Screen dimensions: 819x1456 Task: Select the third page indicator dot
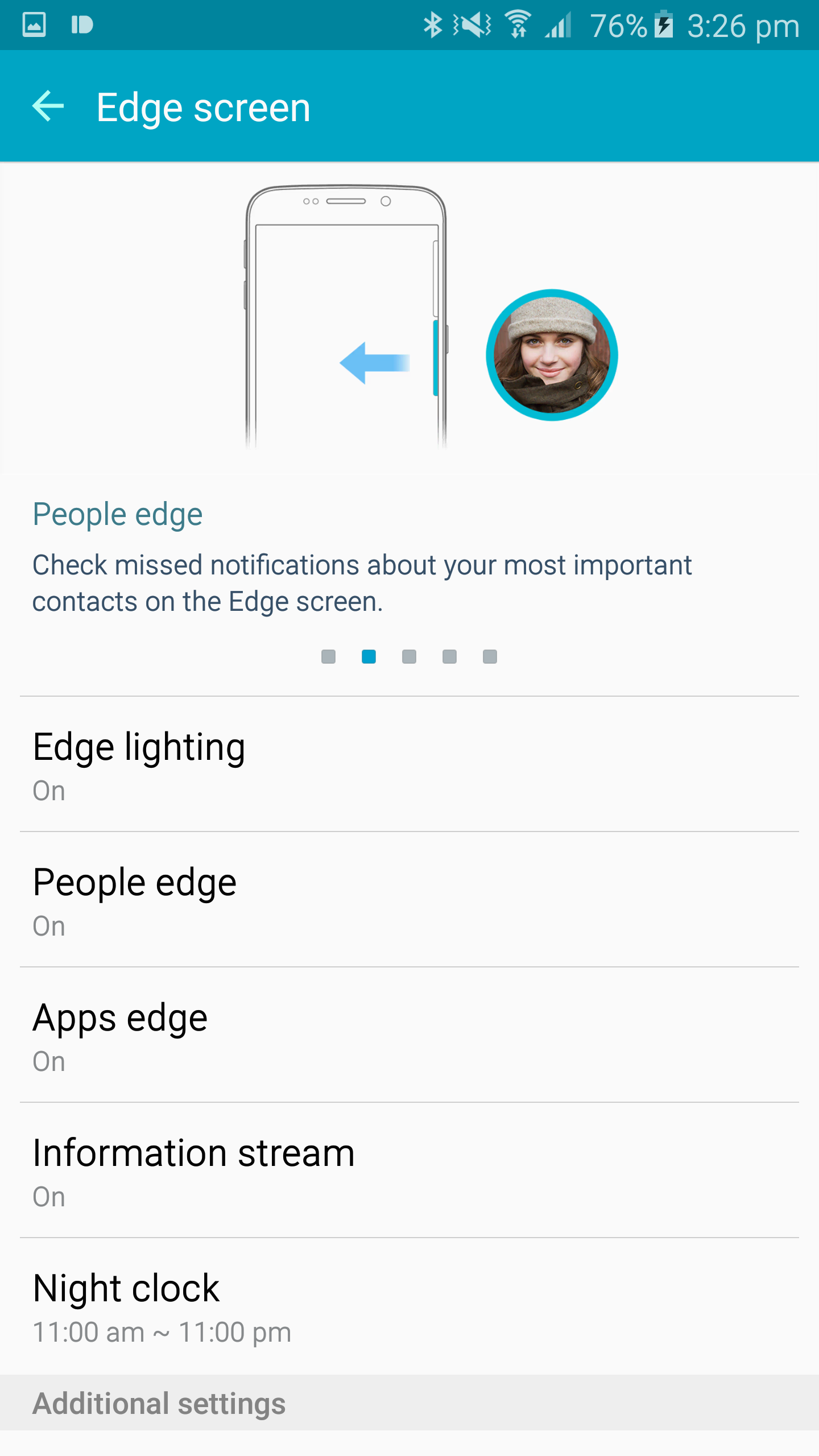click(409, 657)
